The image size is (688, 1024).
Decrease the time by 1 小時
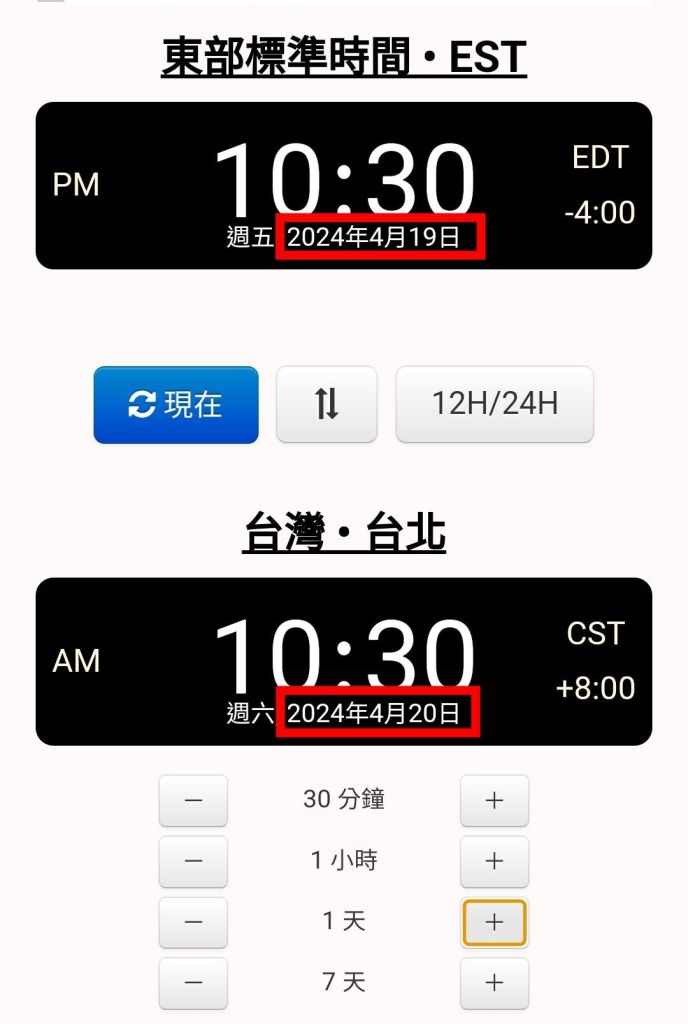(193, 861)
